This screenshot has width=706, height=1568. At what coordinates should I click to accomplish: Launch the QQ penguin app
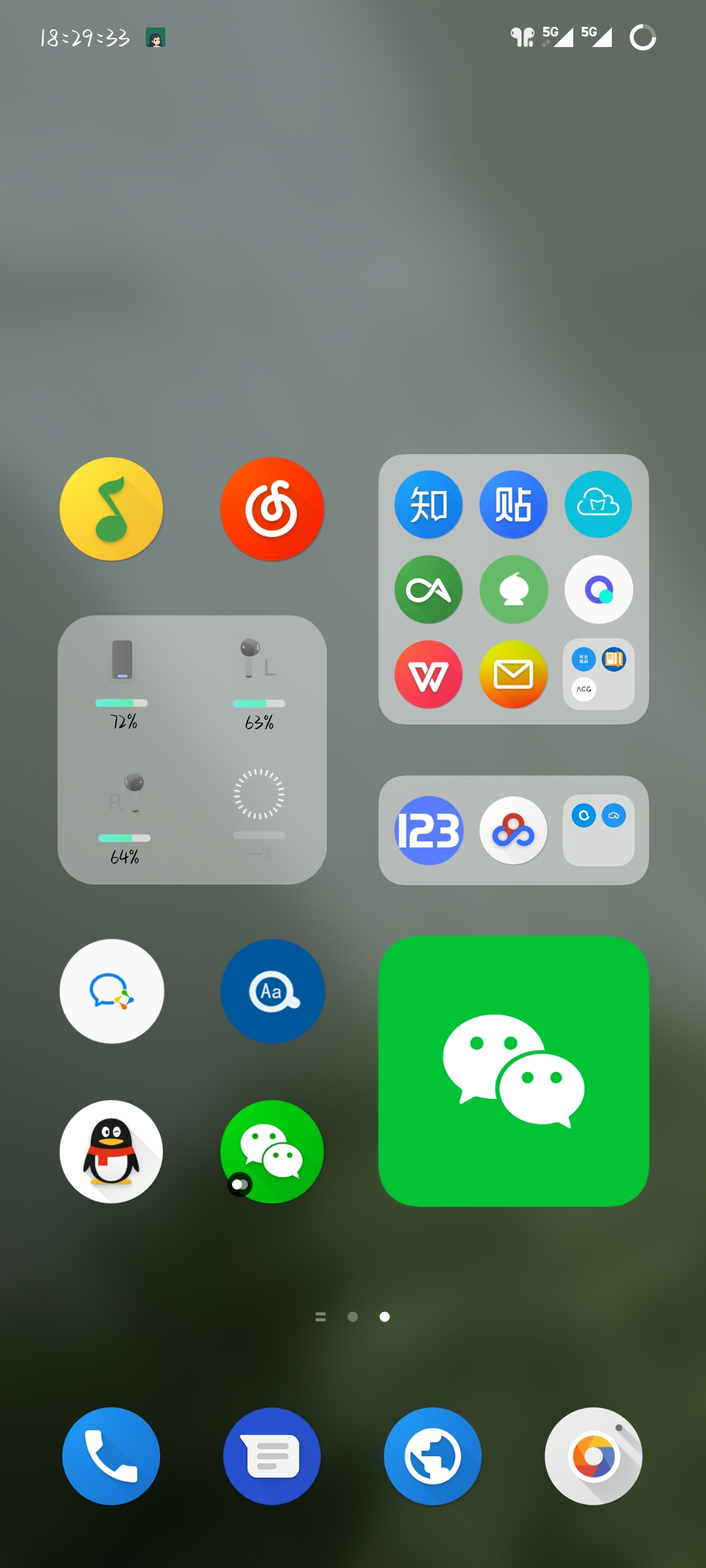click(111, 1152)
